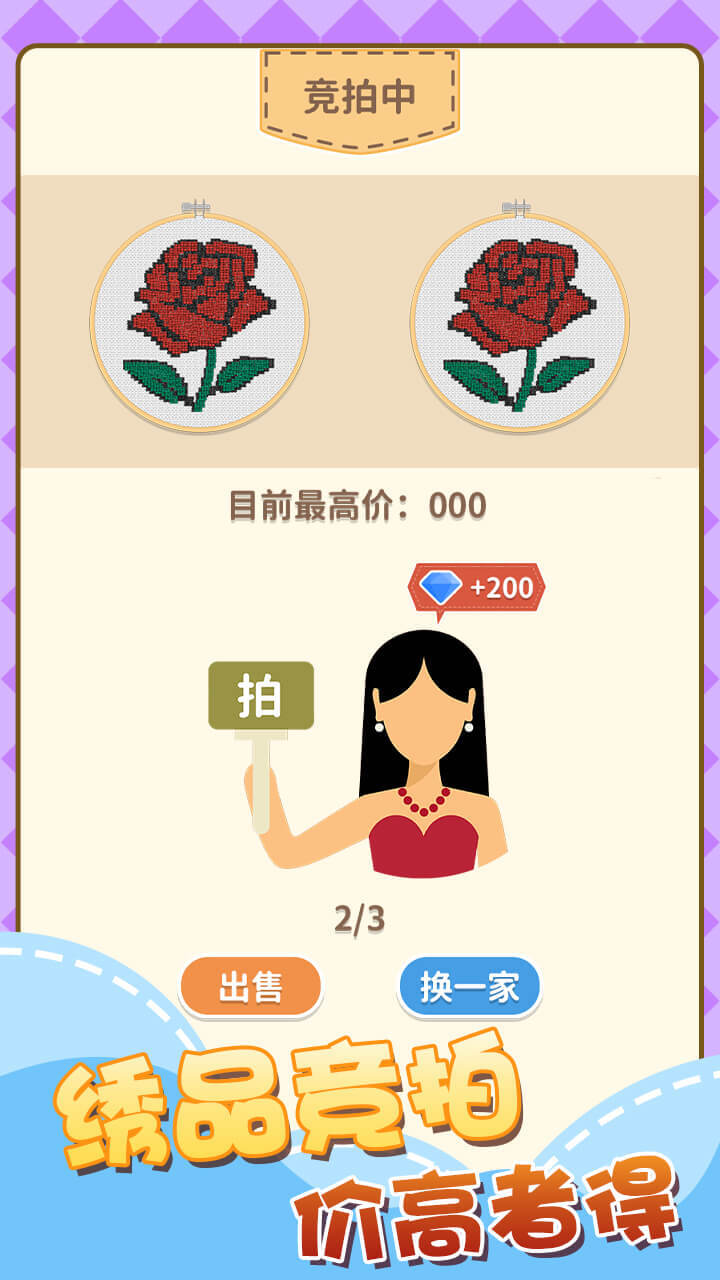Click the "绣品竞拍" title text

(290, 1100)
